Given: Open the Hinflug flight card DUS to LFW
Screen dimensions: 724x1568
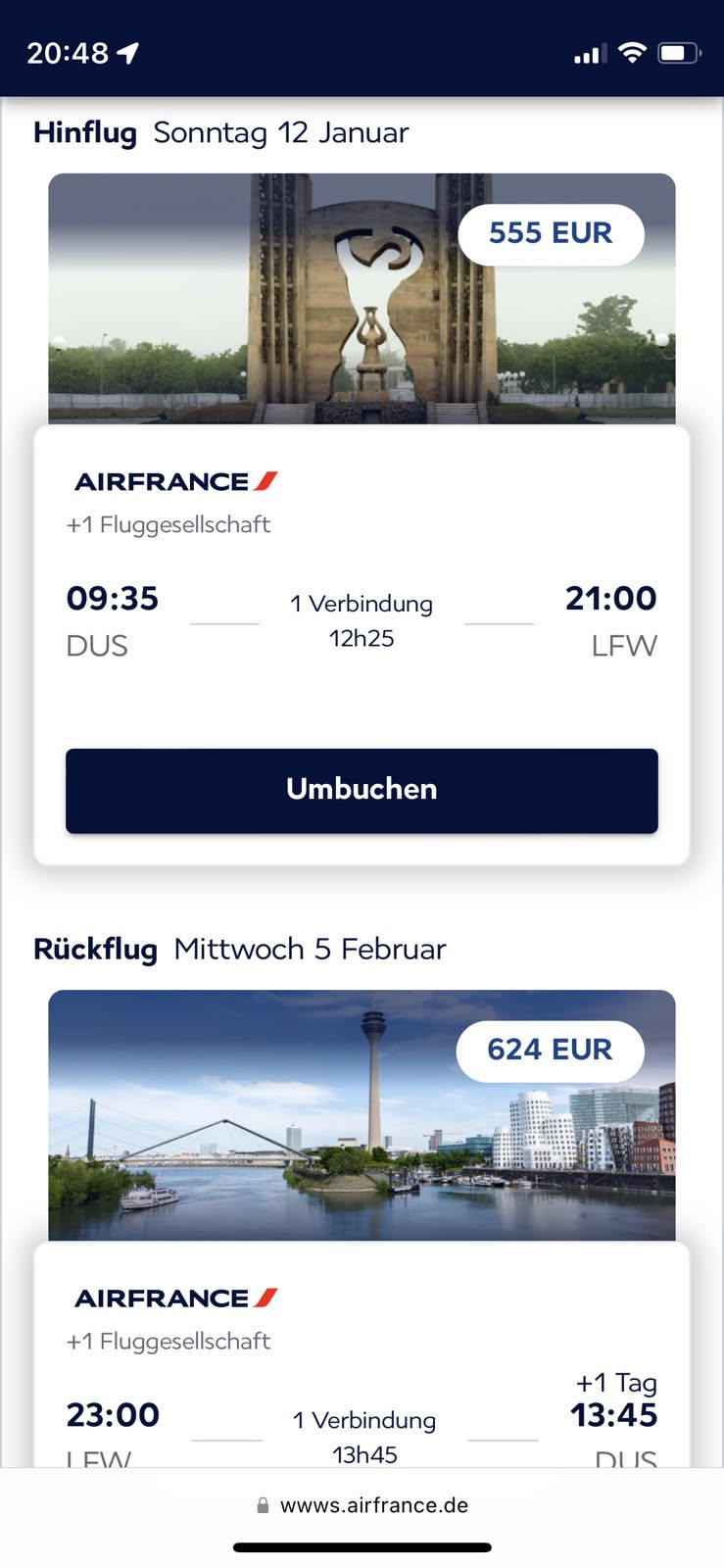Looking at the screenshot, I should (362, 617).
